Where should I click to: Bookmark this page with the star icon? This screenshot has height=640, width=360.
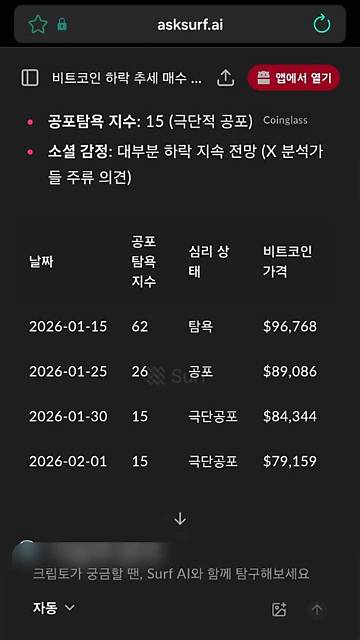click(38, 25)
